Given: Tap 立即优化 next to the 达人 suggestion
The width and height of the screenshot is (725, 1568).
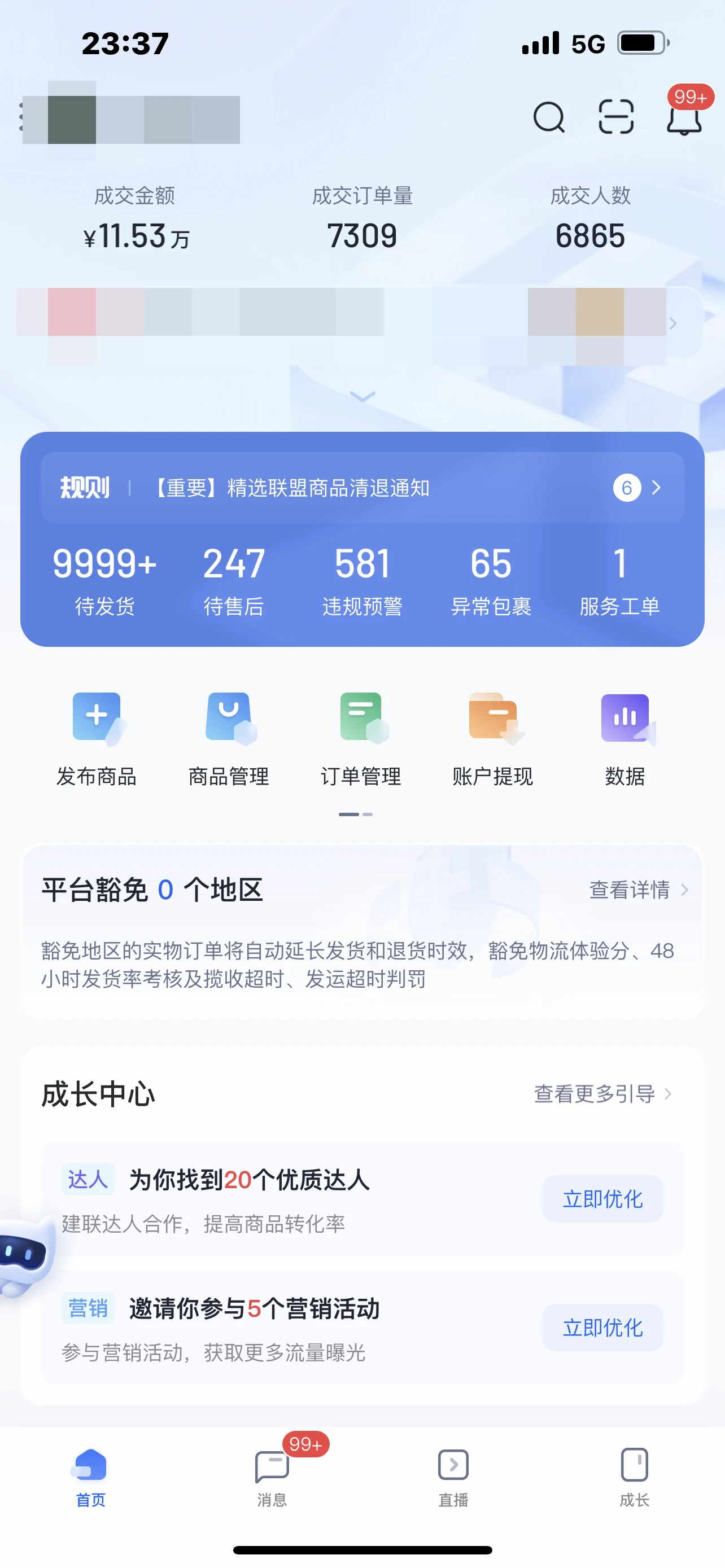Looking at the screenshot, I should [x=602, y=1198].
